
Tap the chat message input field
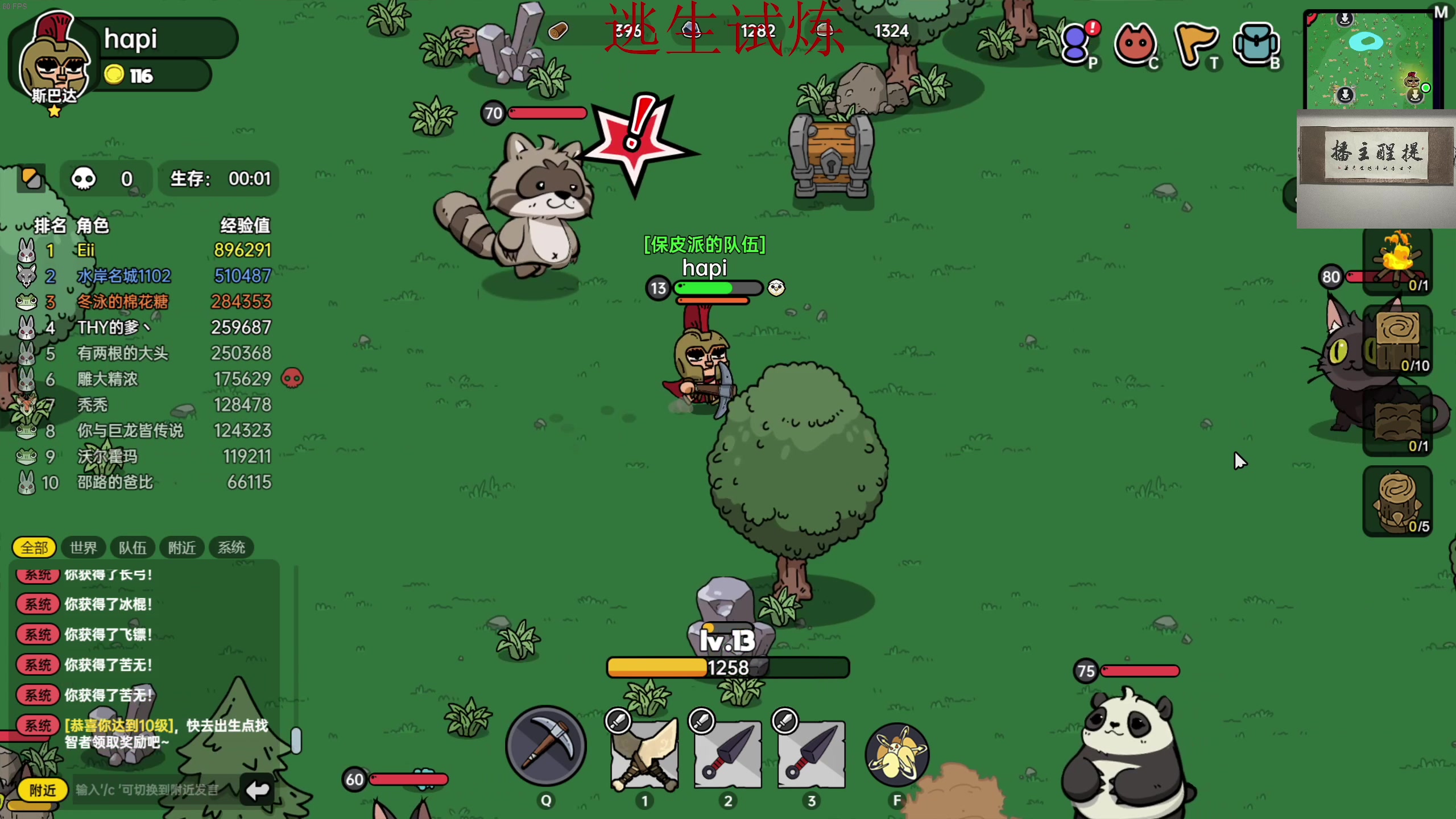[x=154, y=790]
